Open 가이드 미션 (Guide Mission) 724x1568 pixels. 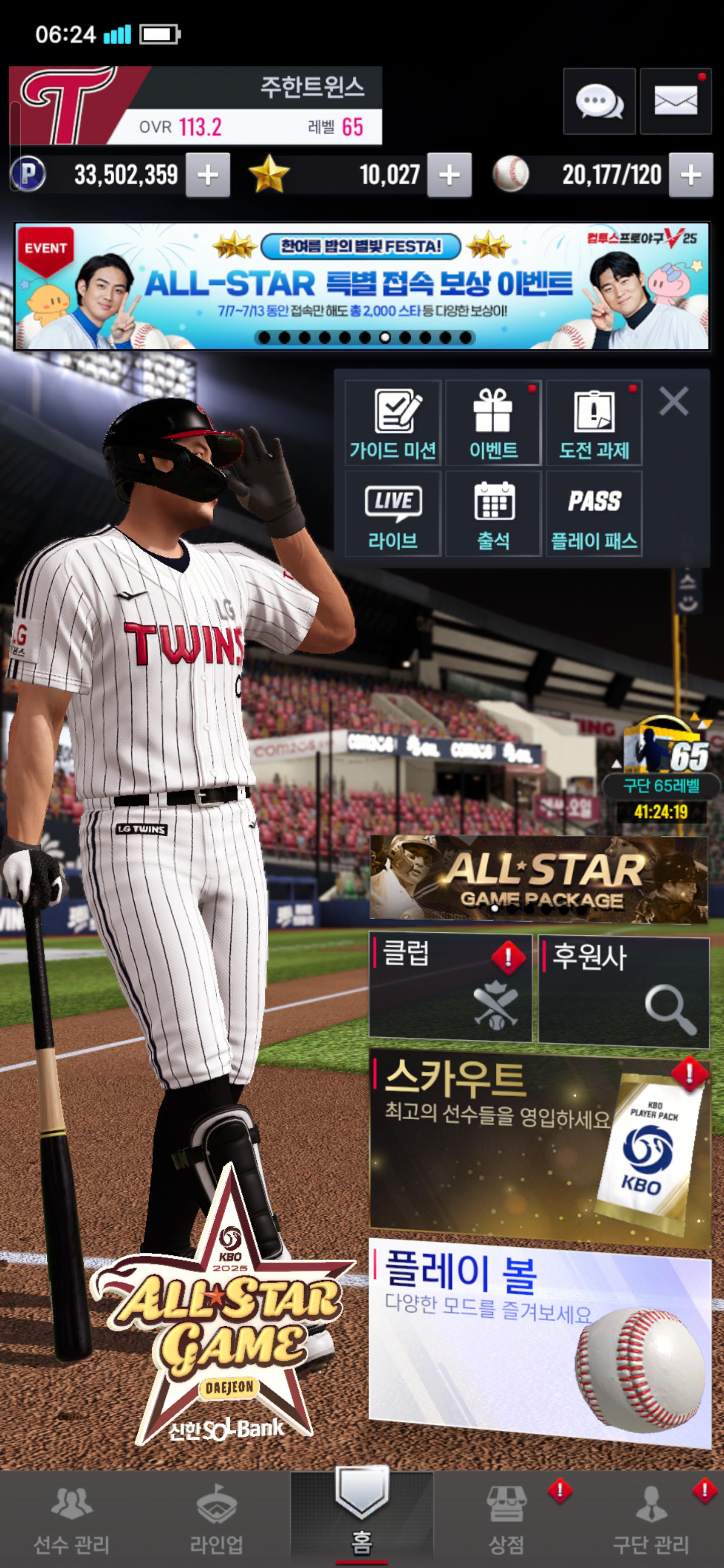pos(393,423)
